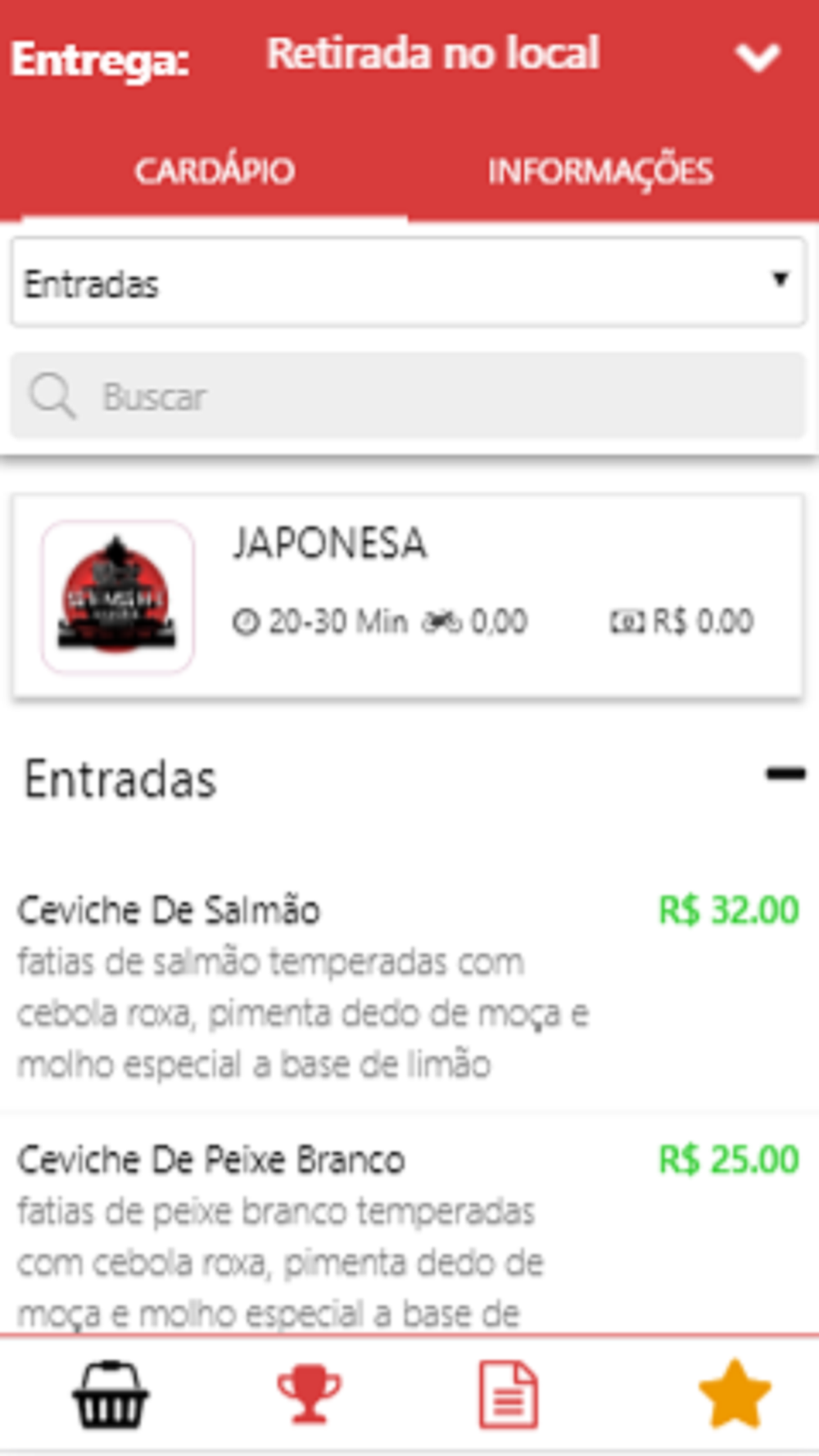Screen dimensions: 819x1456
Task: Open the Japonesa restaurant card
Action: (407, 596)
